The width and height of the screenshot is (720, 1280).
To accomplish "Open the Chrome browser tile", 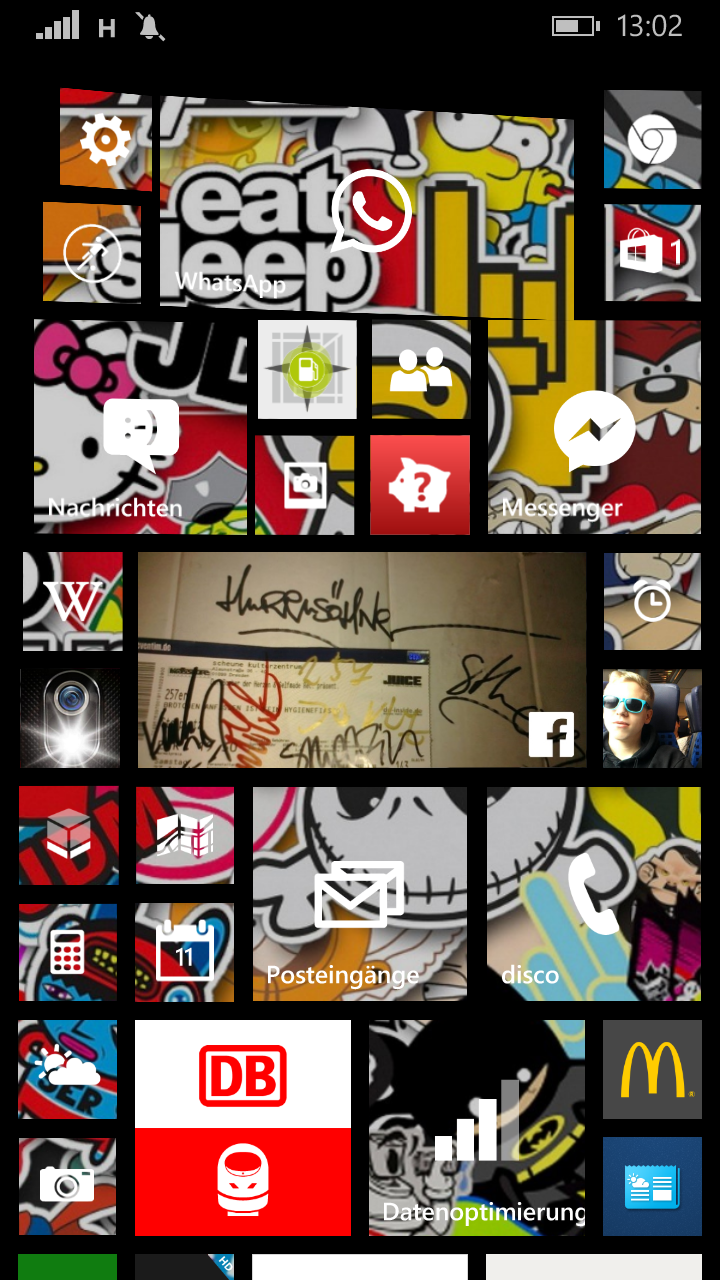I will point(652,141).
